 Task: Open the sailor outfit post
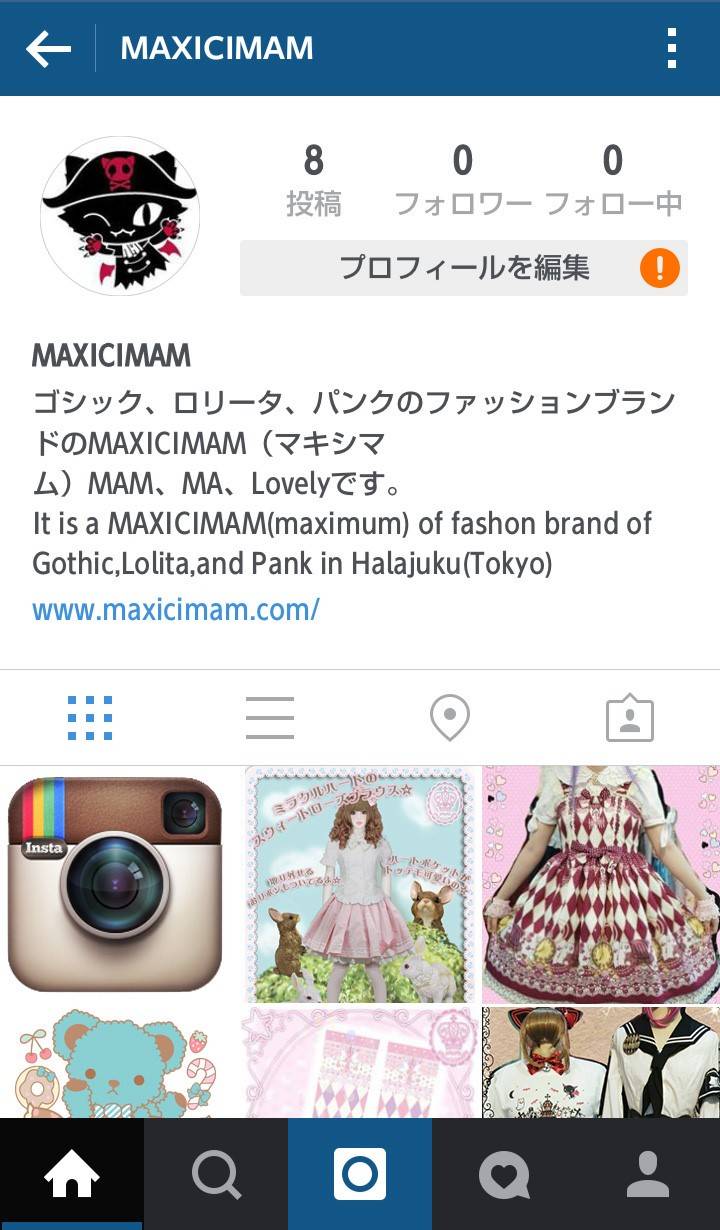pos(601,1062)
